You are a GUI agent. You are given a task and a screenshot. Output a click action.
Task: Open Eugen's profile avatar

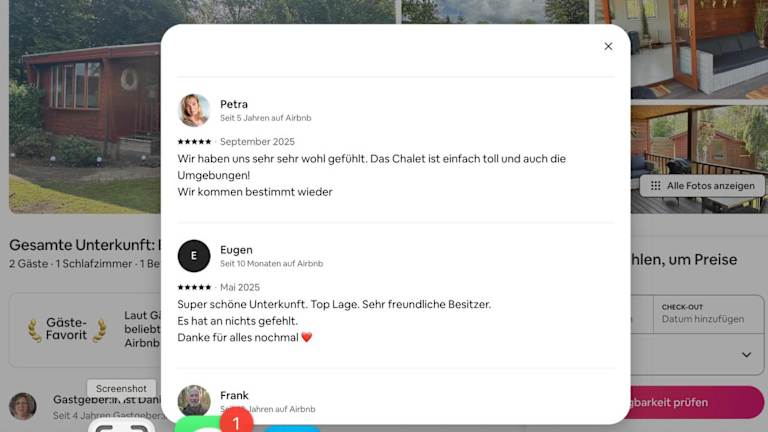(194, 256)
